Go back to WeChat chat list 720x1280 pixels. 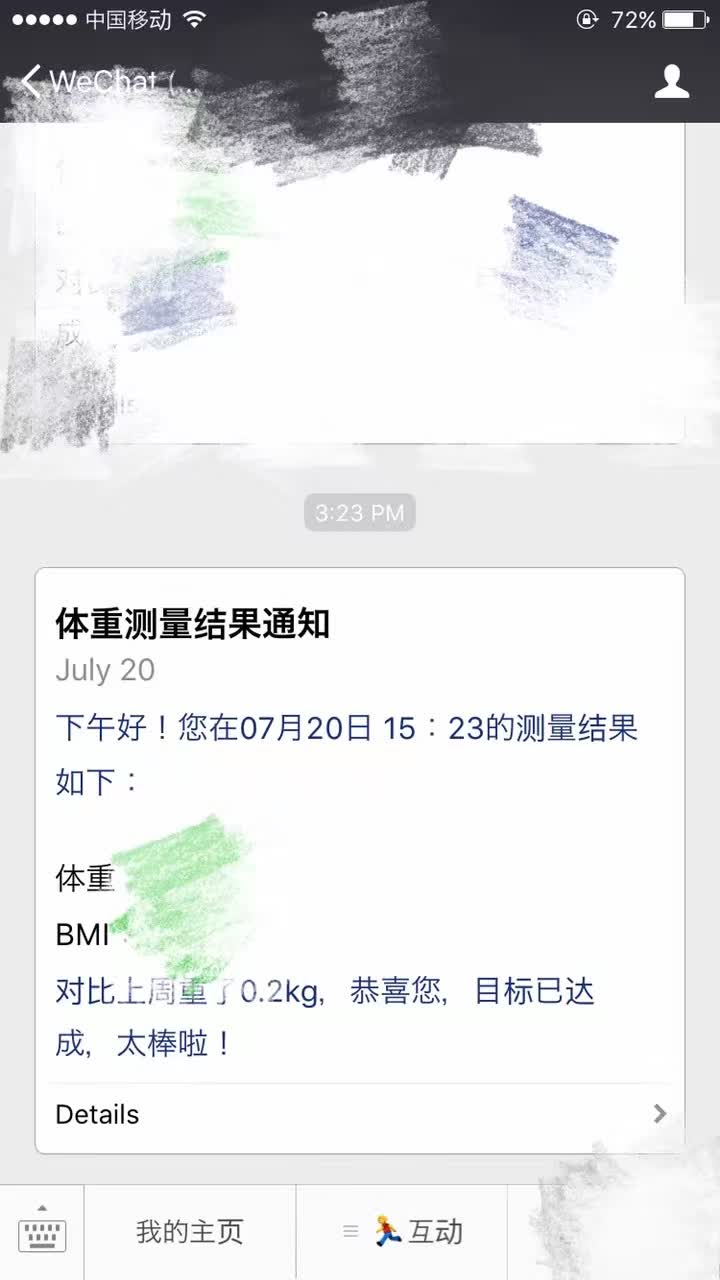point(90,82)
